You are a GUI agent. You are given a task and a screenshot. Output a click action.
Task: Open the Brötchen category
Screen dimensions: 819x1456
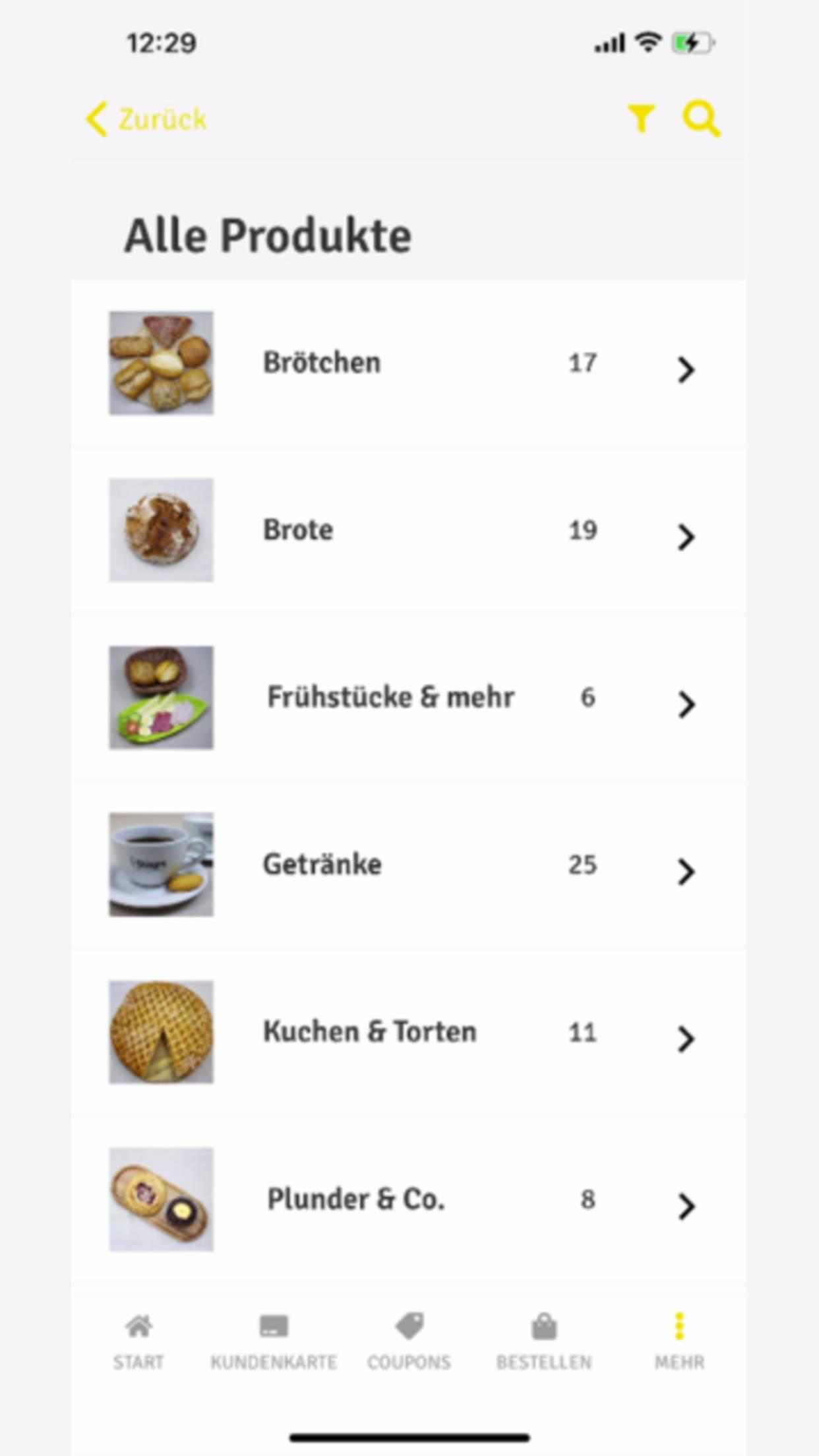tap(409, 363)
